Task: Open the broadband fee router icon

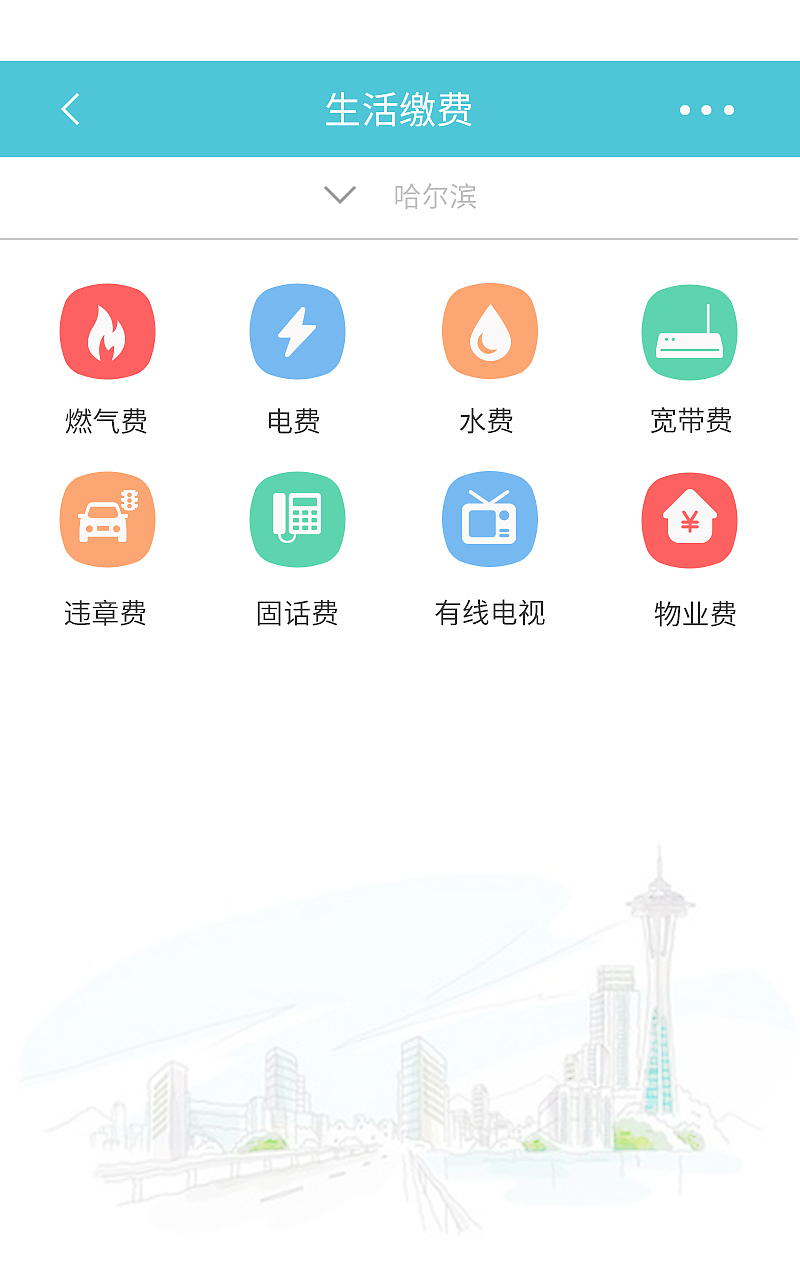Action: point(689,331)
